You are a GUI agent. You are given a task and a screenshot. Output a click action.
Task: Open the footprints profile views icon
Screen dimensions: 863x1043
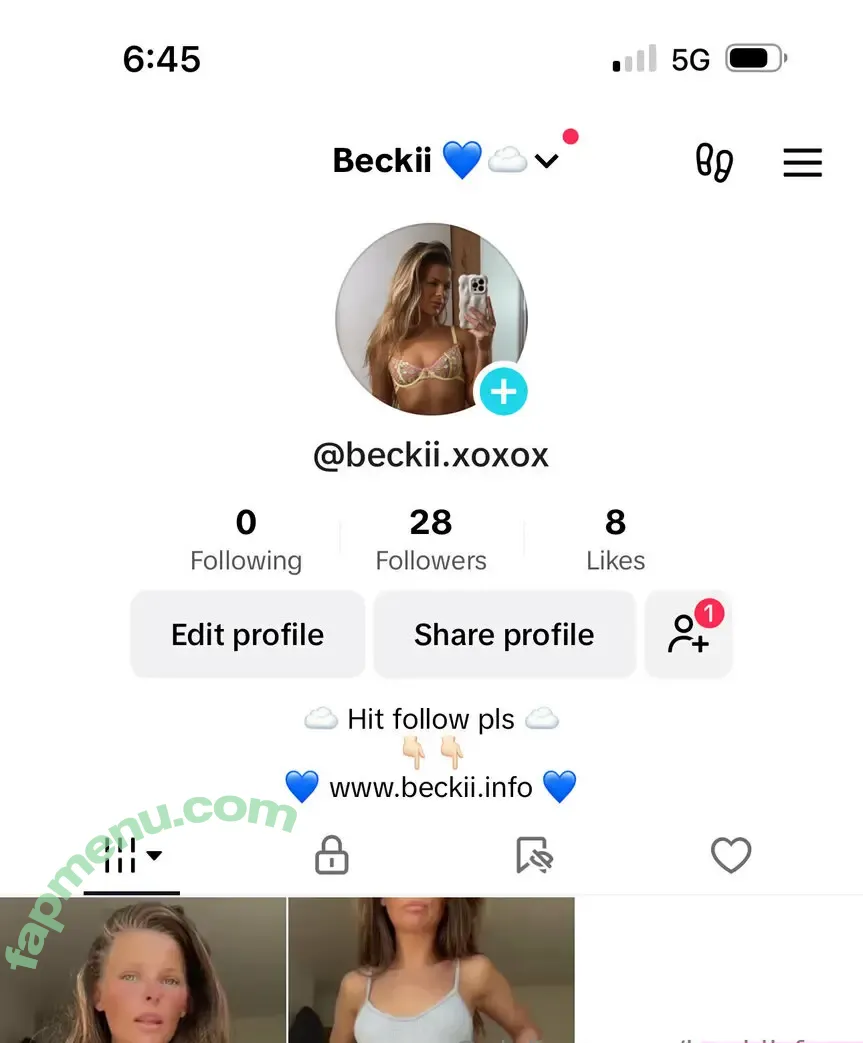point(714,162)
